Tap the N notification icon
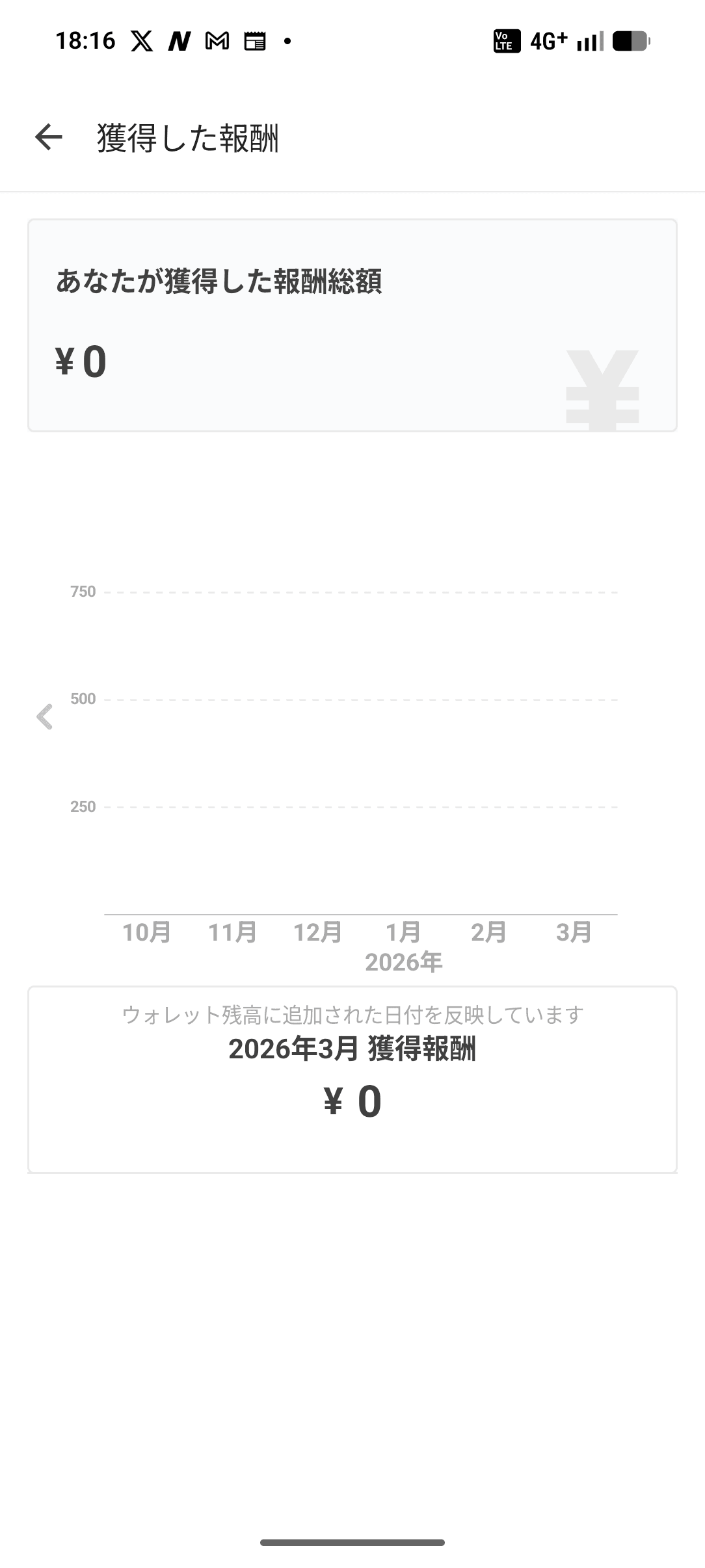This screenshot has width=705, height=1568. (180, 41)
